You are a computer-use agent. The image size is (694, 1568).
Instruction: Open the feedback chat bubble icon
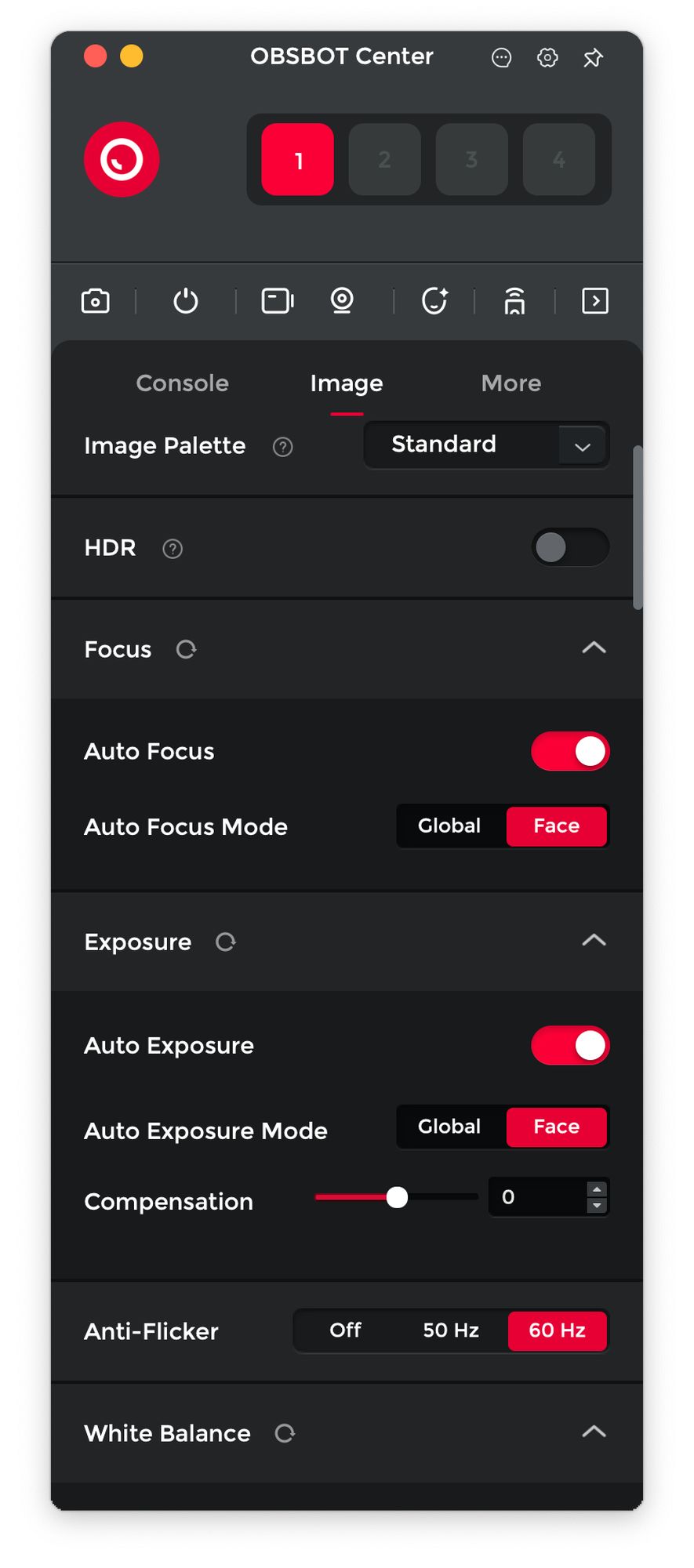[501, 57]
